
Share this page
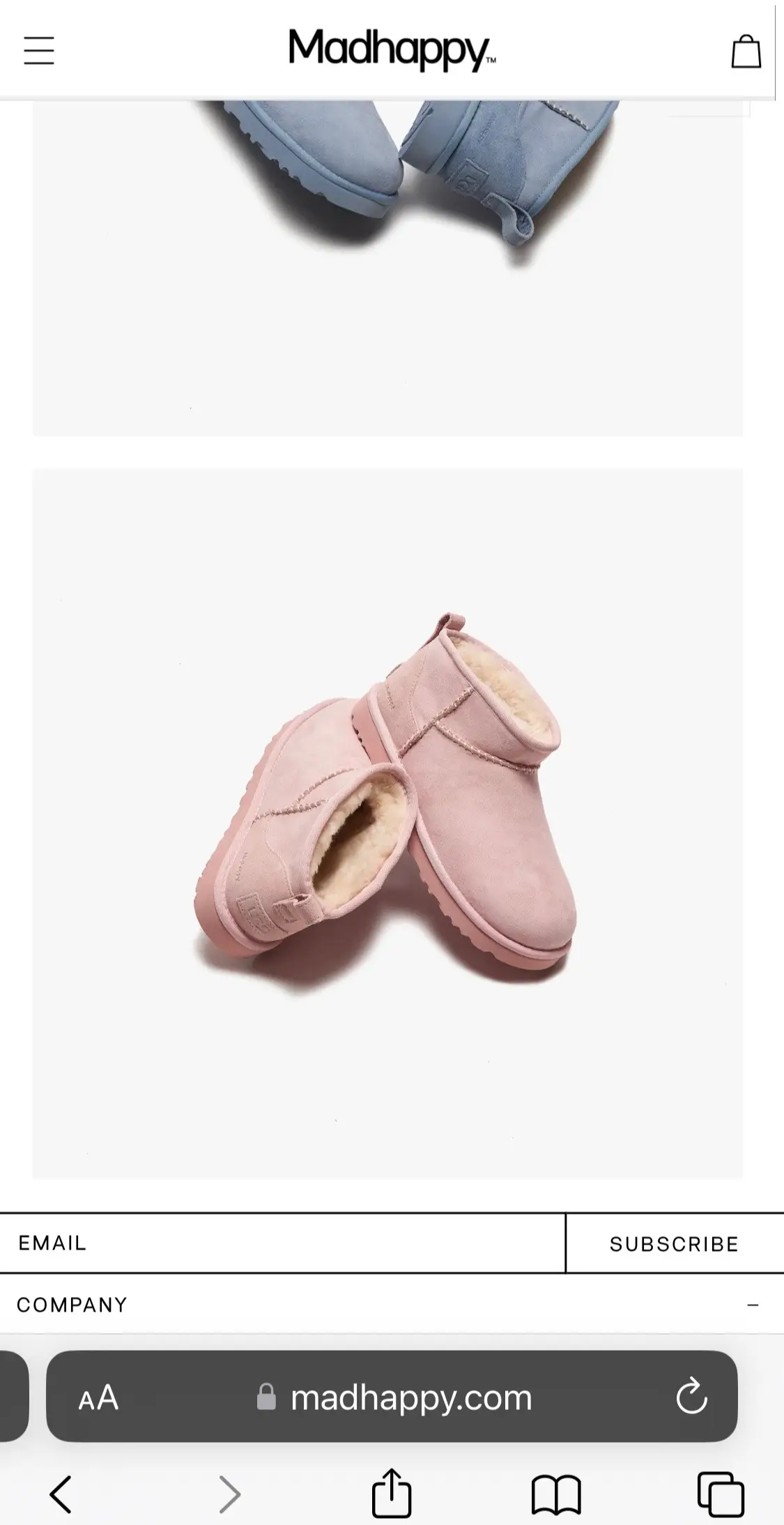tap(392, 1493)
